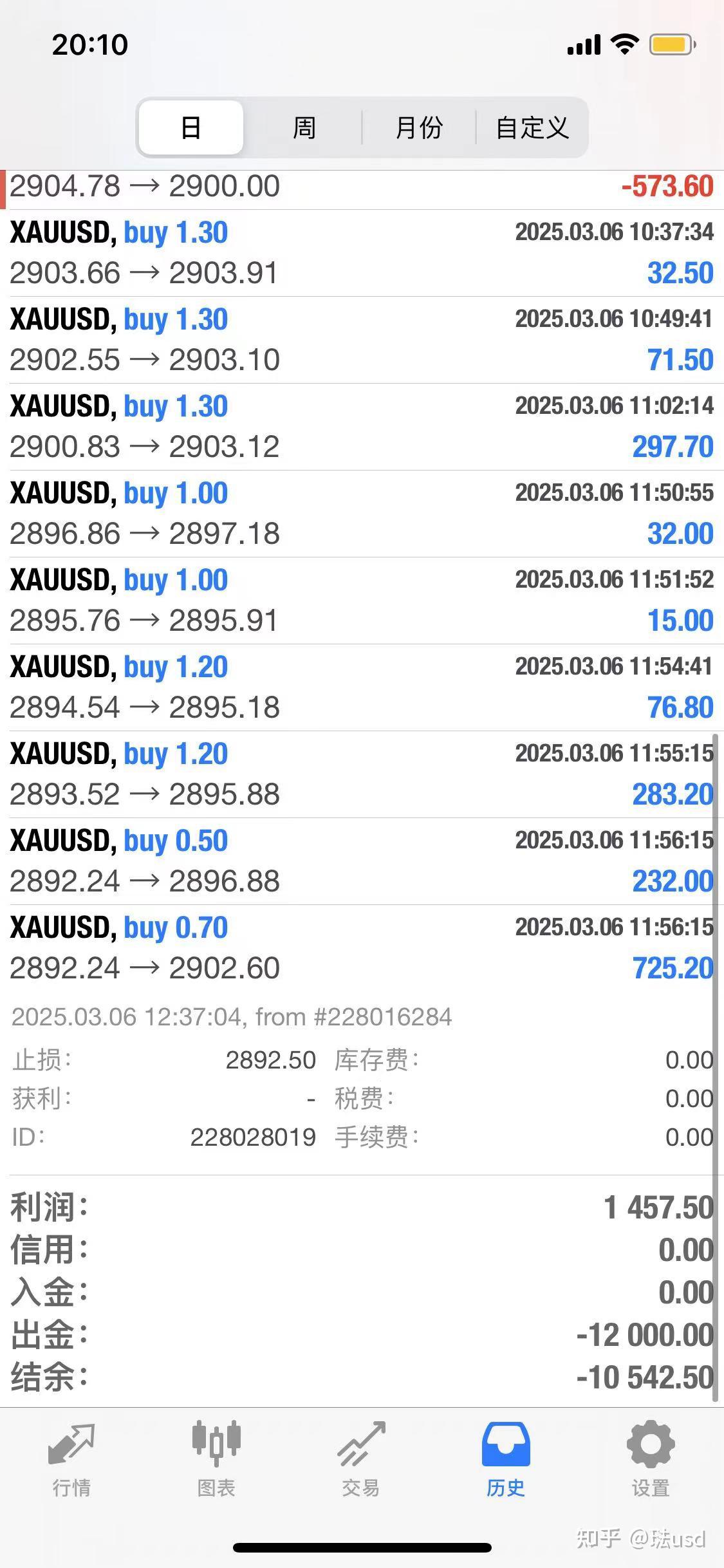Collapse the buy 0.70 trade details
Viewport: 724px width, 1568px height.
362,948
